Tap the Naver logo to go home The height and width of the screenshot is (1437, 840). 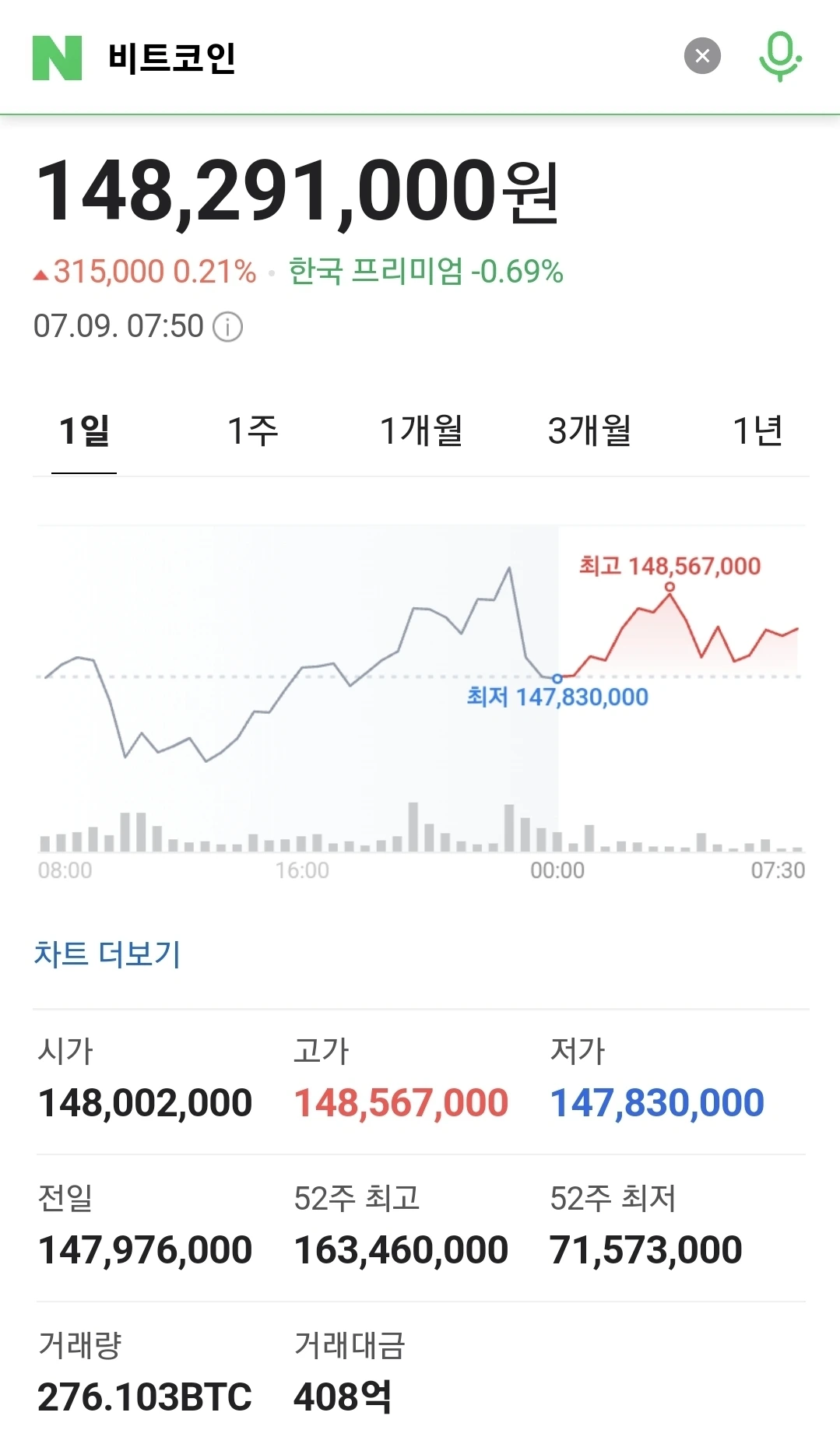[x=57, y=58]
